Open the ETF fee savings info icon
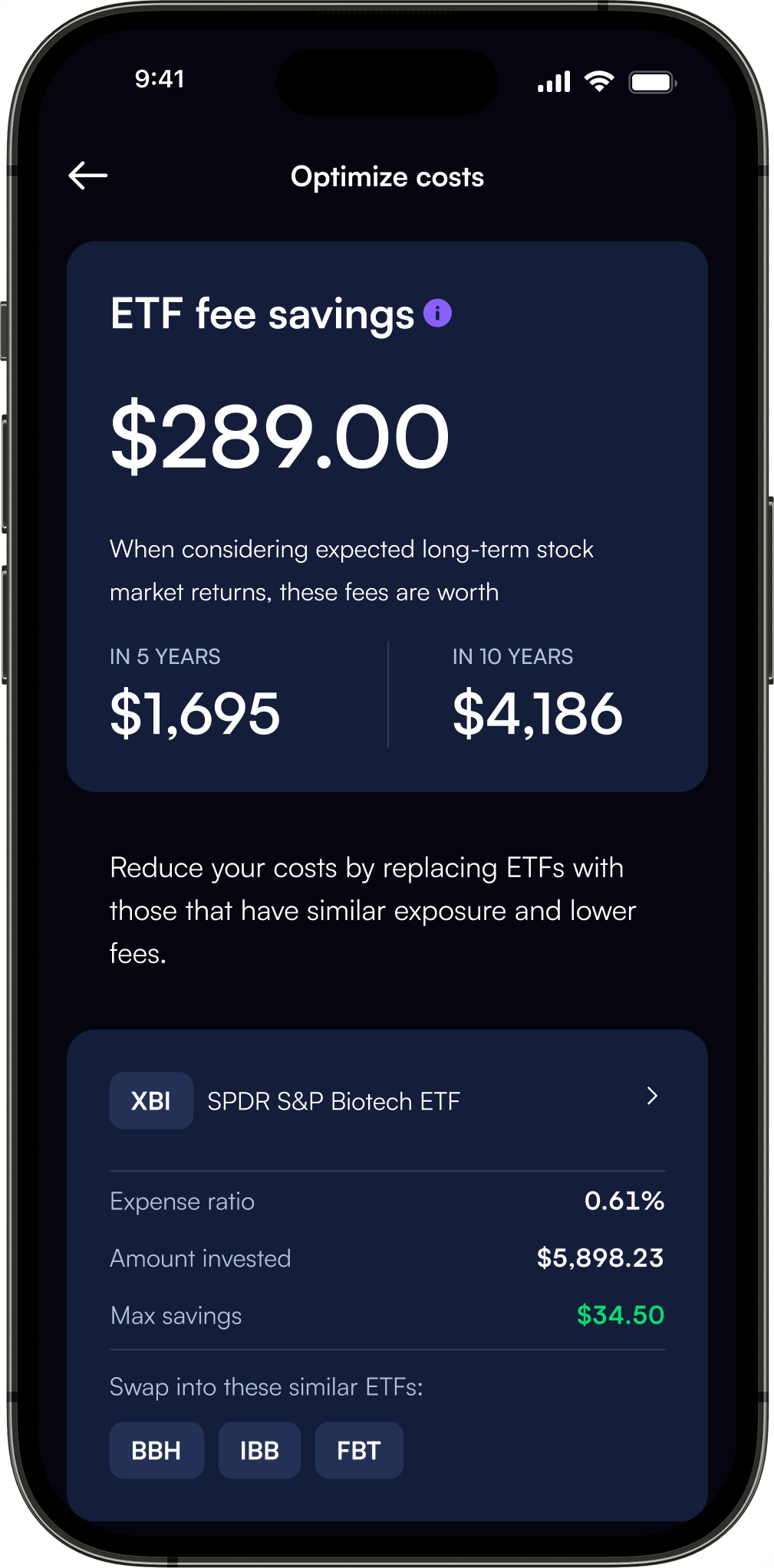This screenshot has width=774, height=1568. 438,313
